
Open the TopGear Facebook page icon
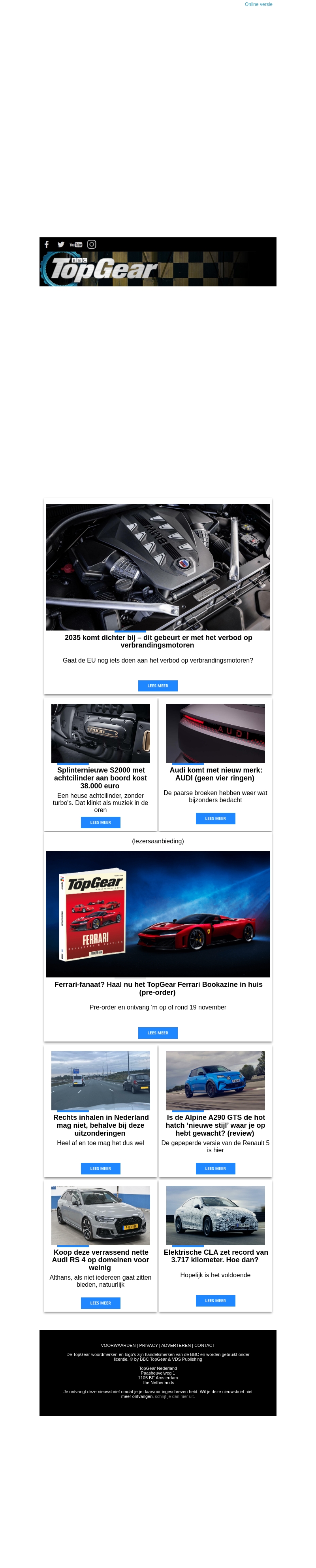pos(47,244)
